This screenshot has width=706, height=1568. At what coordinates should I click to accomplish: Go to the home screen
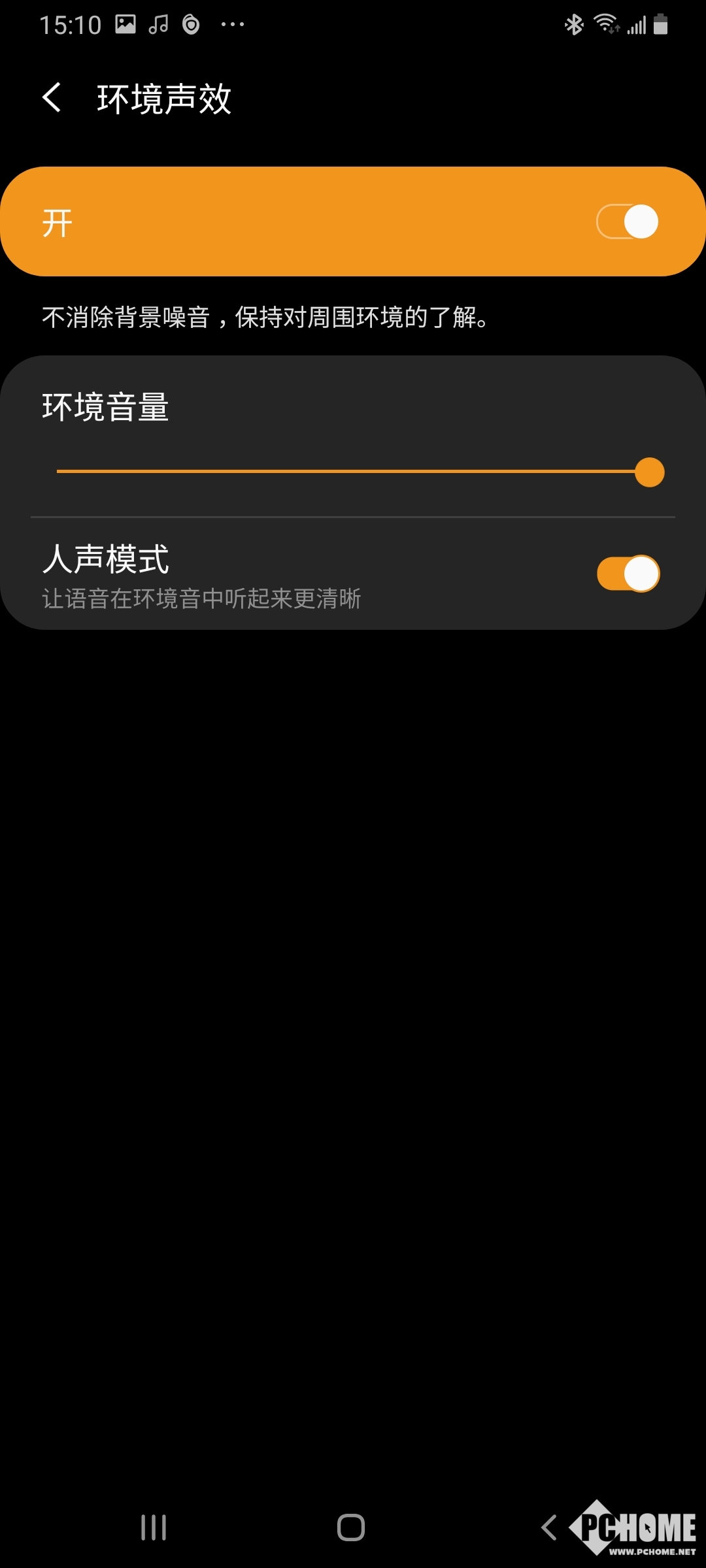tap(351, 1527)
